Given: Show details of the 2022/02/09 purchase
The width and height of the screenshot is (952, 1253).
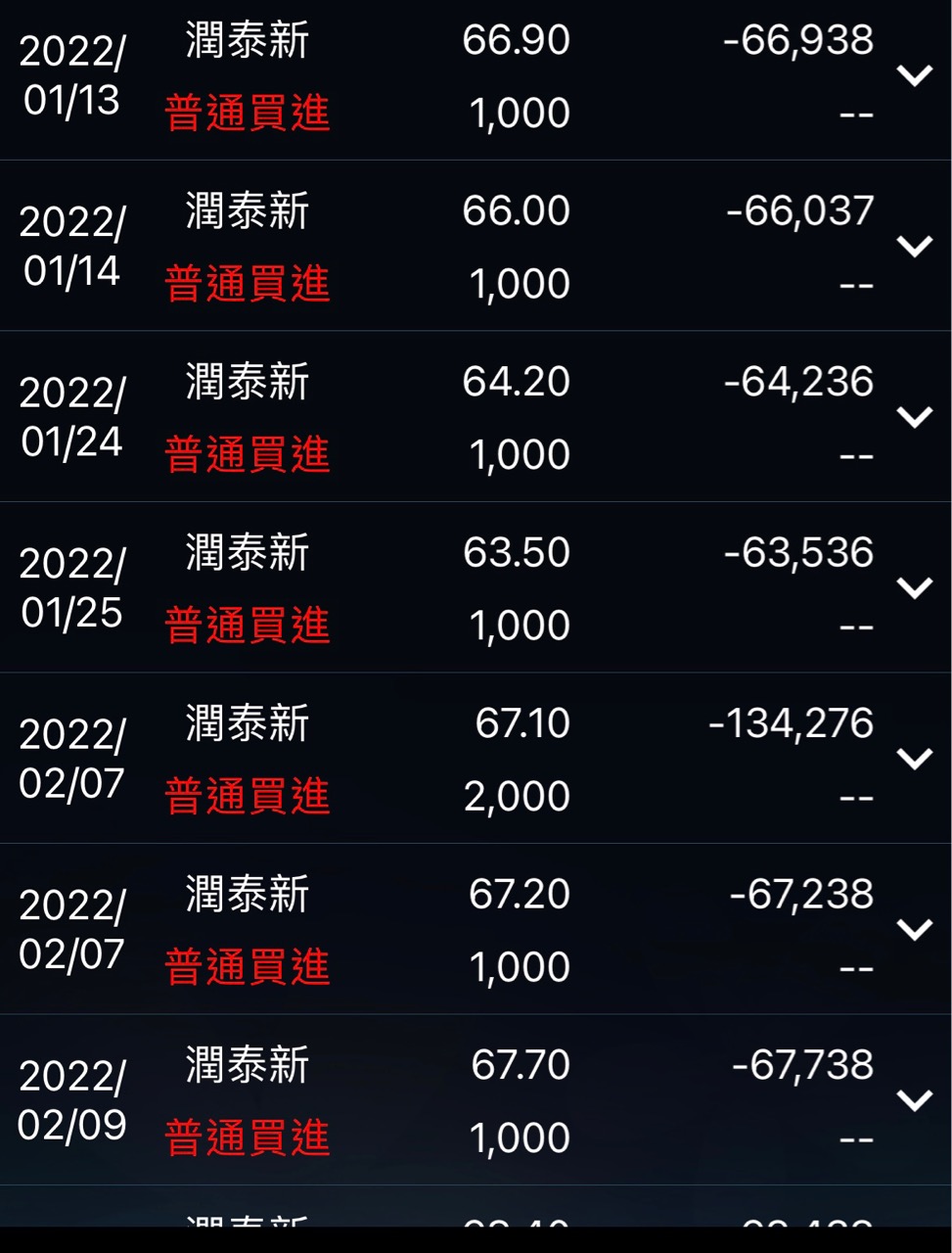Looking at the screenshot, I should pos(915,1100).
